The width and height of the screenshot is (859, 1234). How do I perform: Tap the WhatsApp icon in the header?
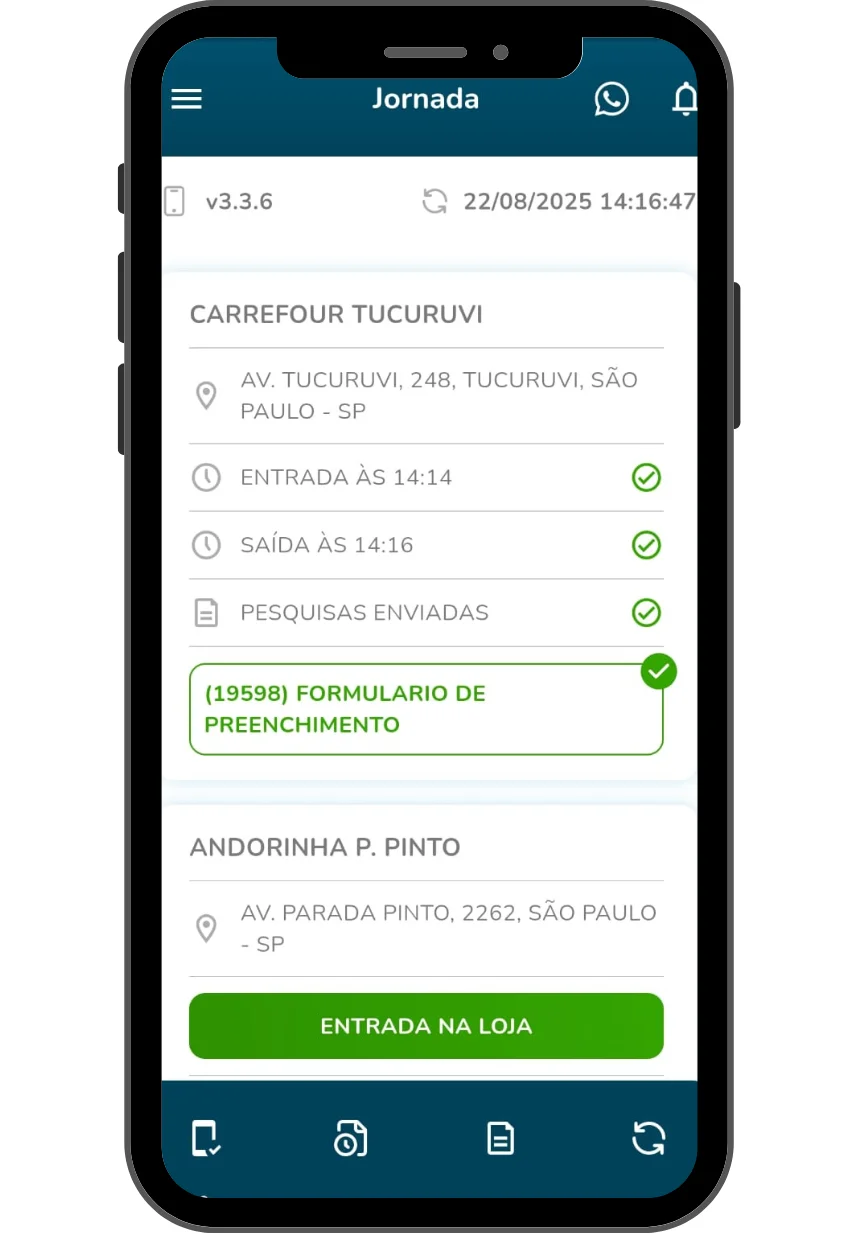point(612,99)
